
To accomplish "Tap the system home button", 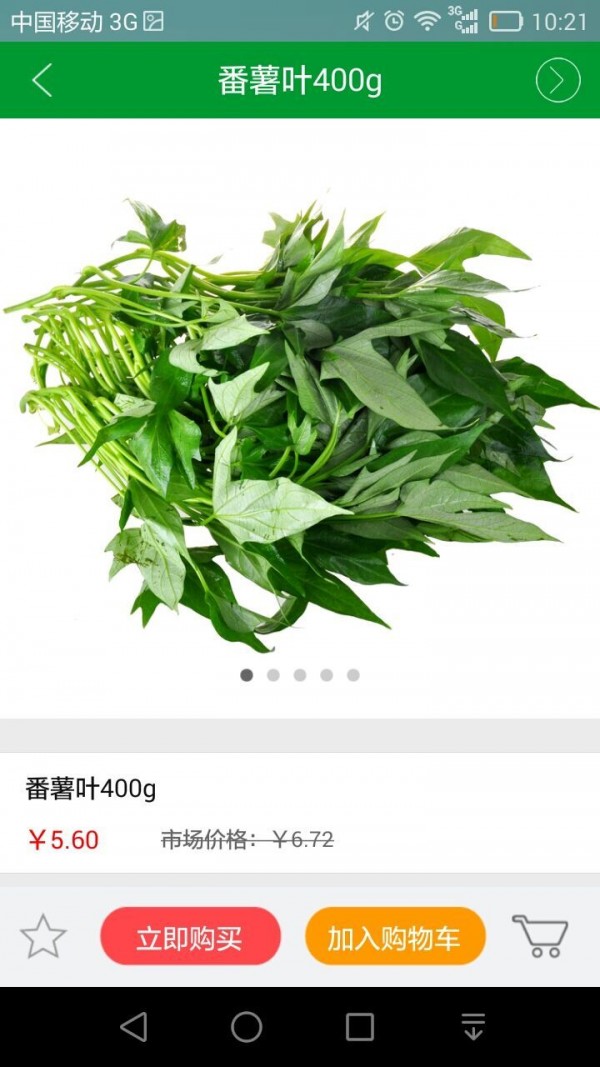I will point(246,1027).
